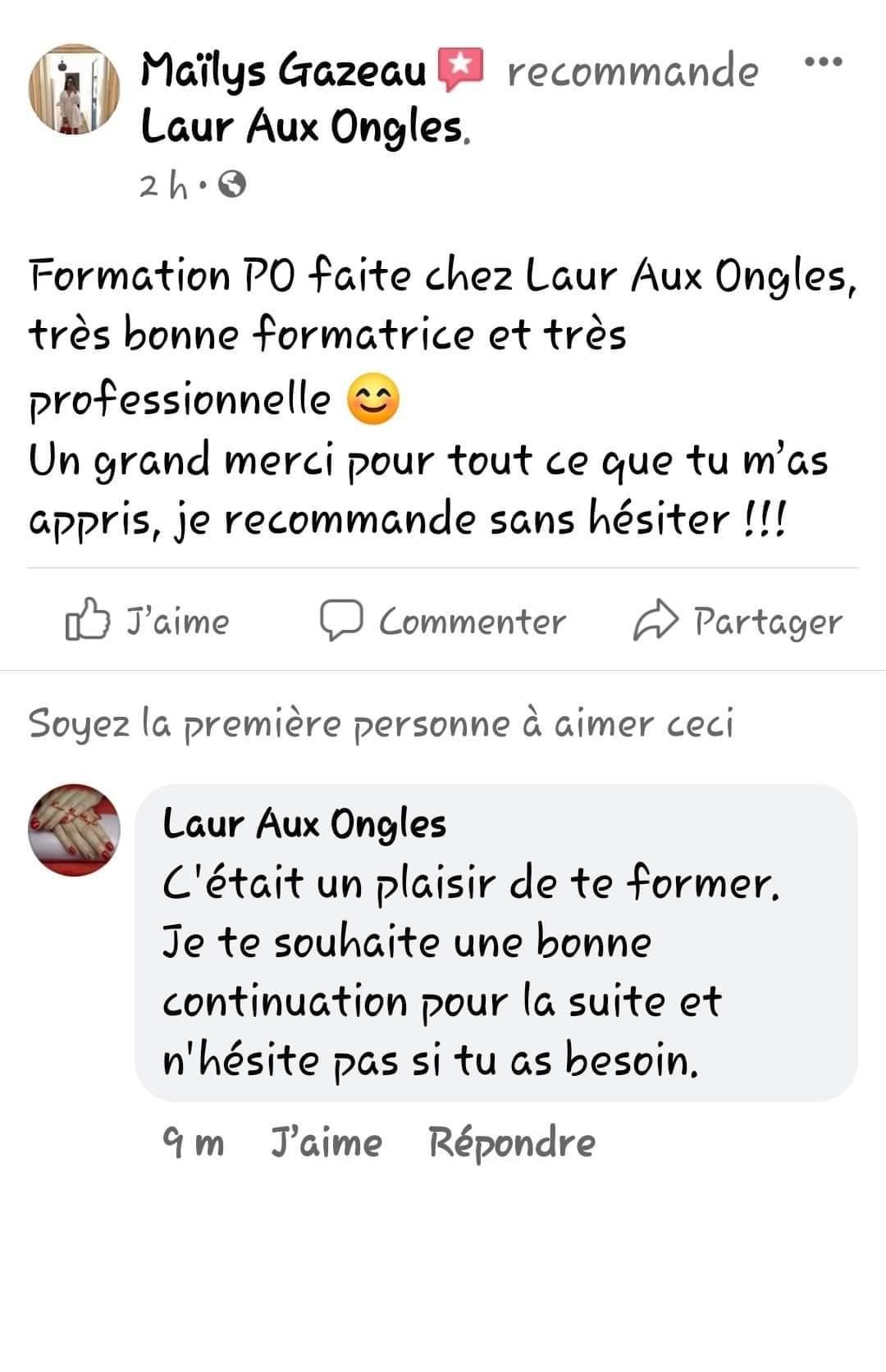
Task: Open the post's three-dot overflow menu
Action: 824,62
